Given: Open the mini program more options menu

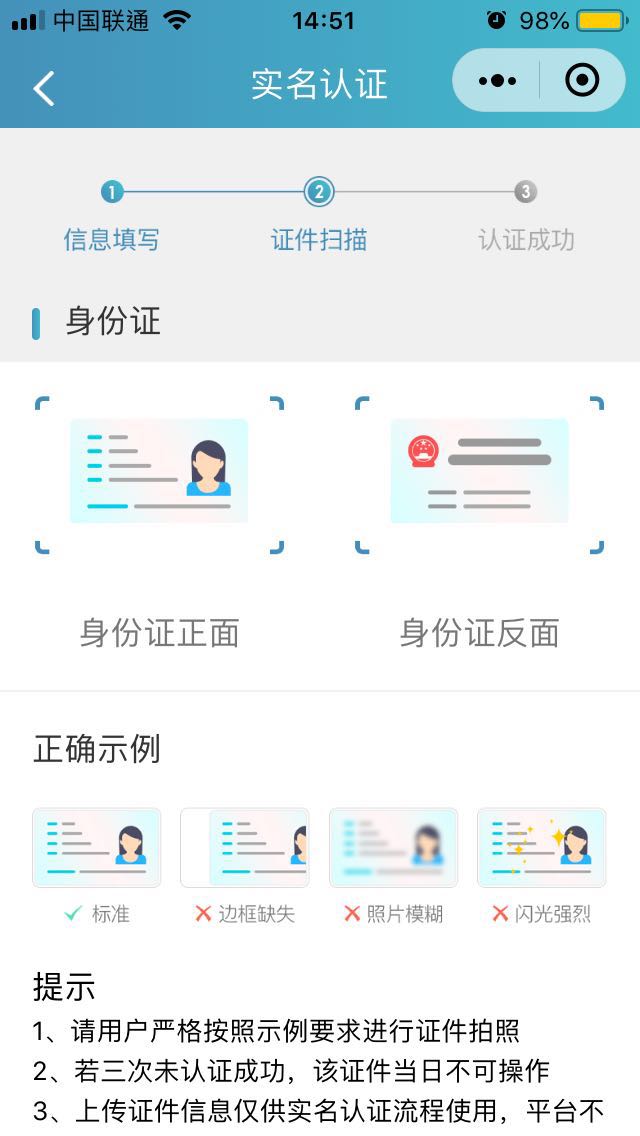Looking at the screenshot, I should (497, 81).
